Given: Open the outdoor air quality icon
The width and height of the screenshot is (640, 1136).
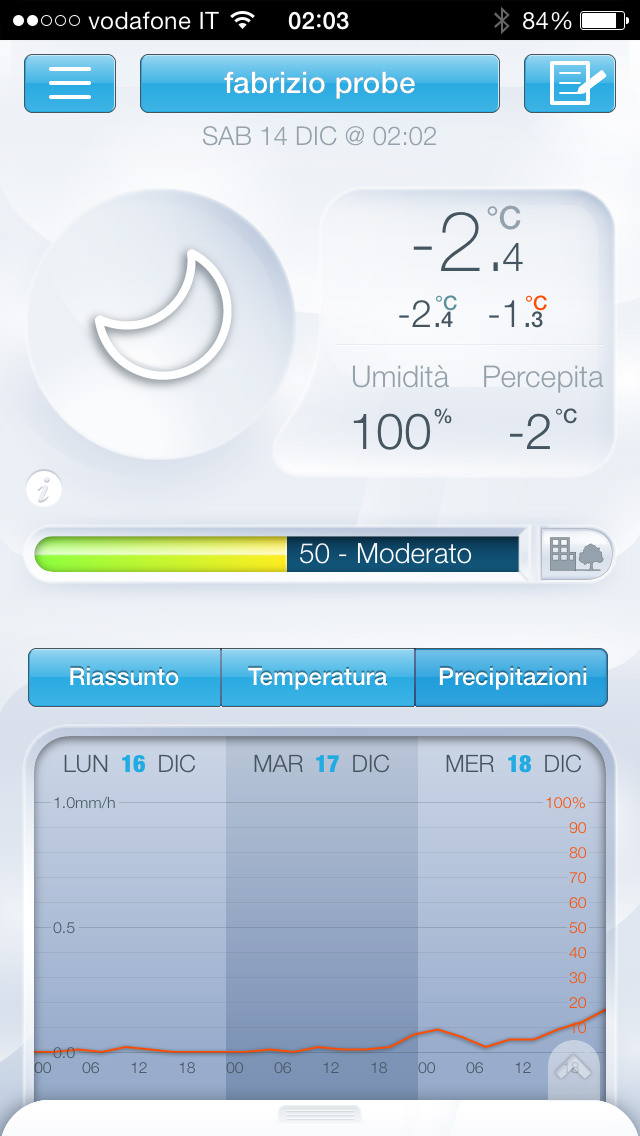Looking at the screenshot, I should click(x=576, y=553).
